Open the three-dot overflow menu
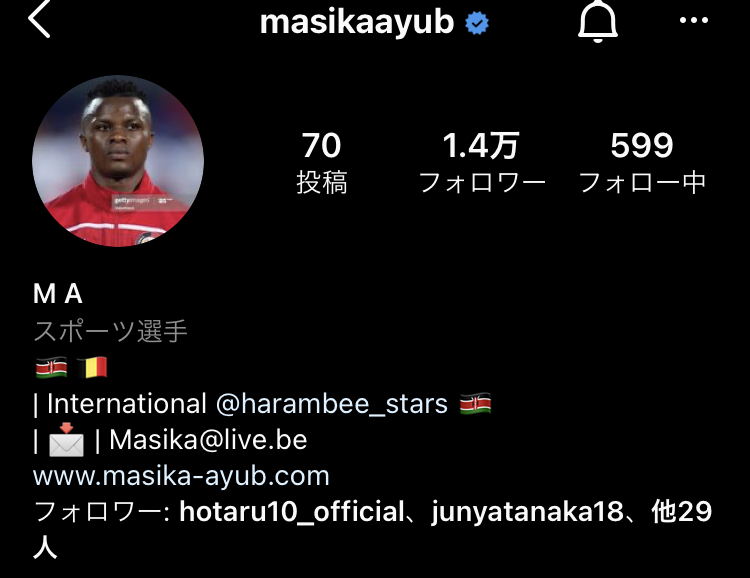The height and width of the screenshot is (578, 750). (693, 21)
